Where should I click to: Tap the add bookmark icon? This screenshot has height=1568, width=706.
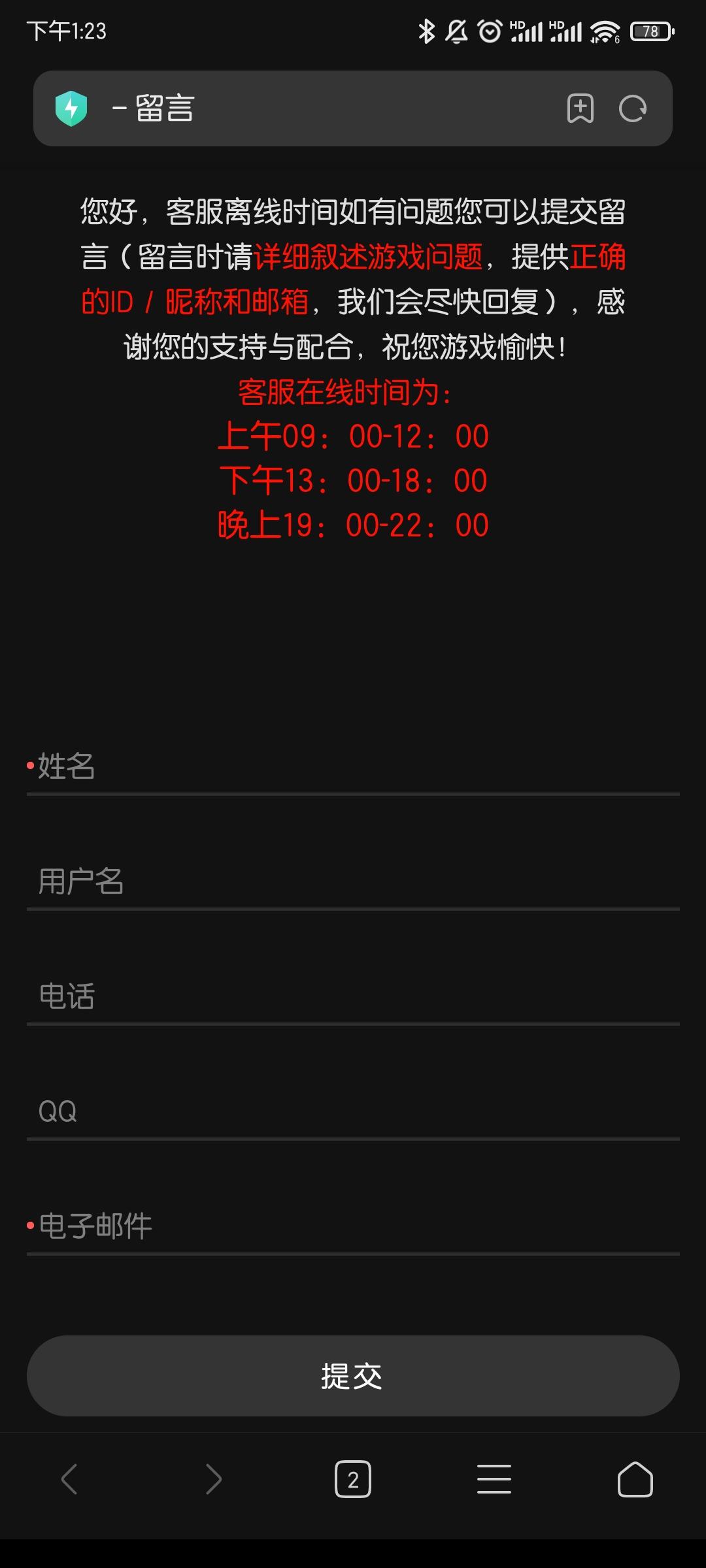(x=579, y=108)
